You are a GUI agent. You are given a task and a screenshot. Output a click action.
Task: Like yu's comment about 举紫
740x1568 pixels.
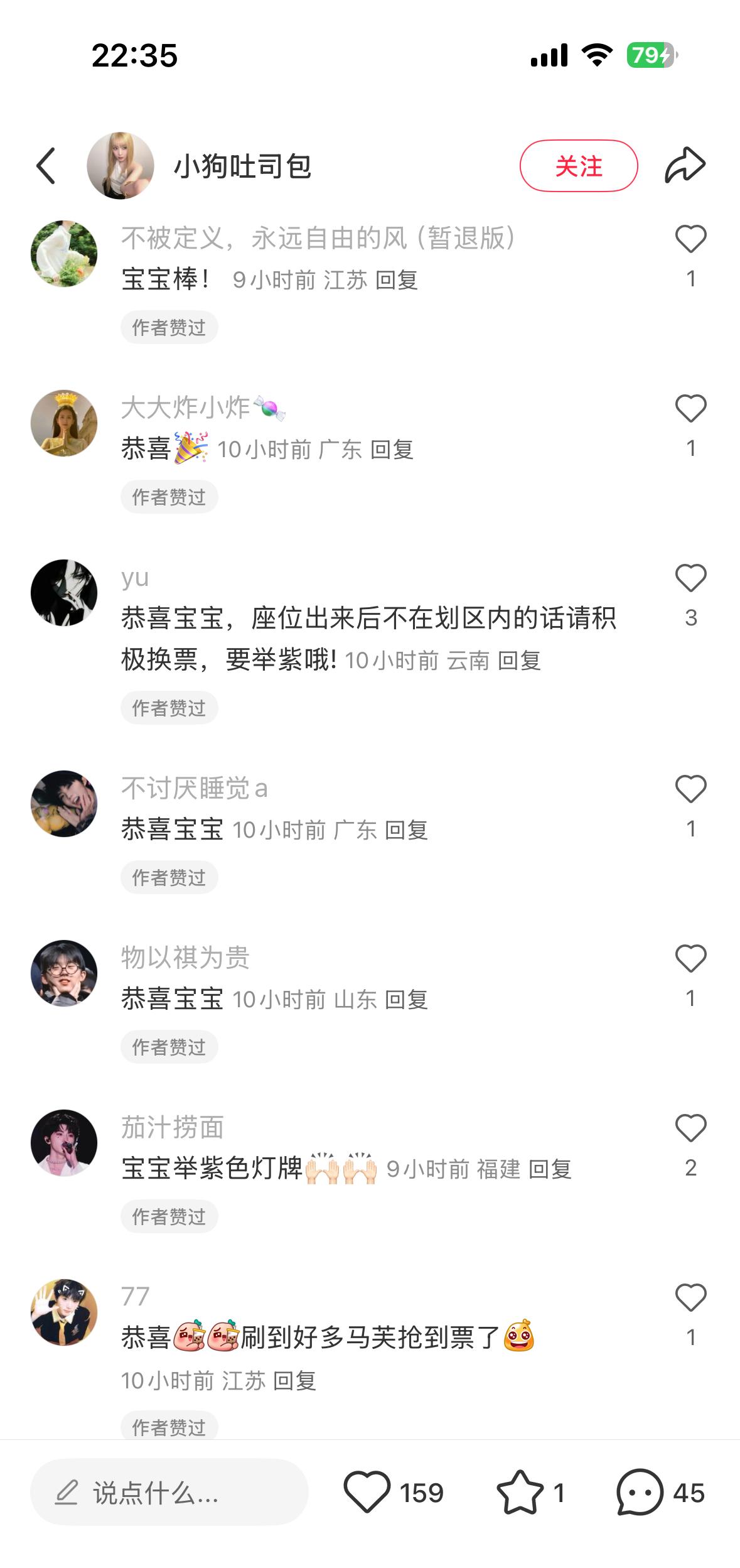690,578
